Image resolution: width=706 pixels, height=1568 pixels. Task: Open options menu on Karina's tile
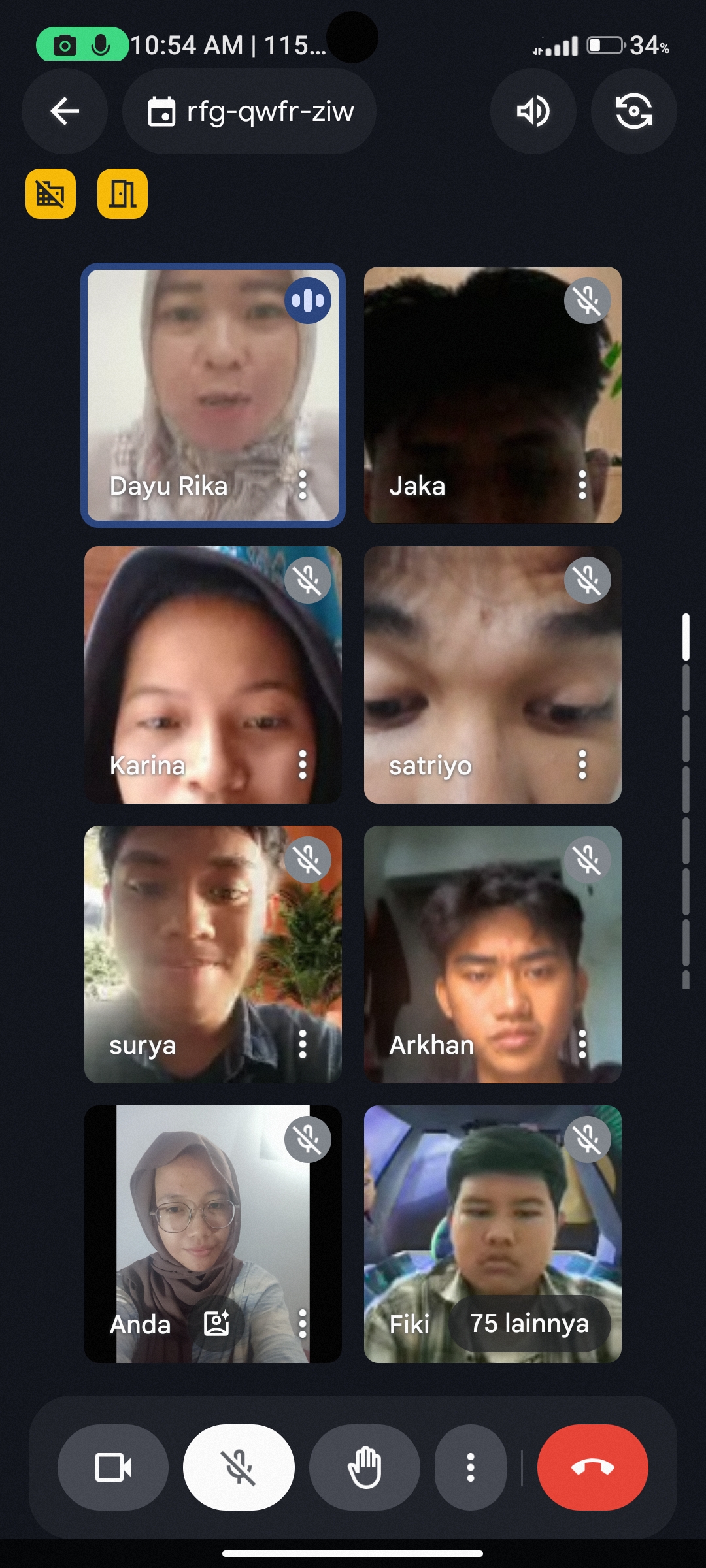pos(303,765)
